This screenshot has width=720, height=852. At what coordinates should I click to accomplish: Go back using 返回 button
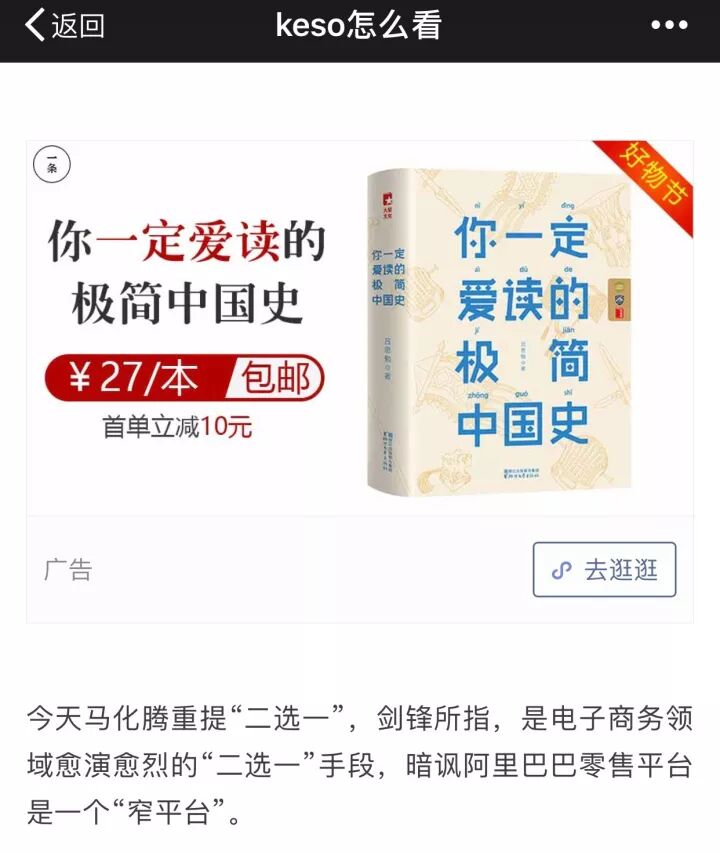[64, 26]
